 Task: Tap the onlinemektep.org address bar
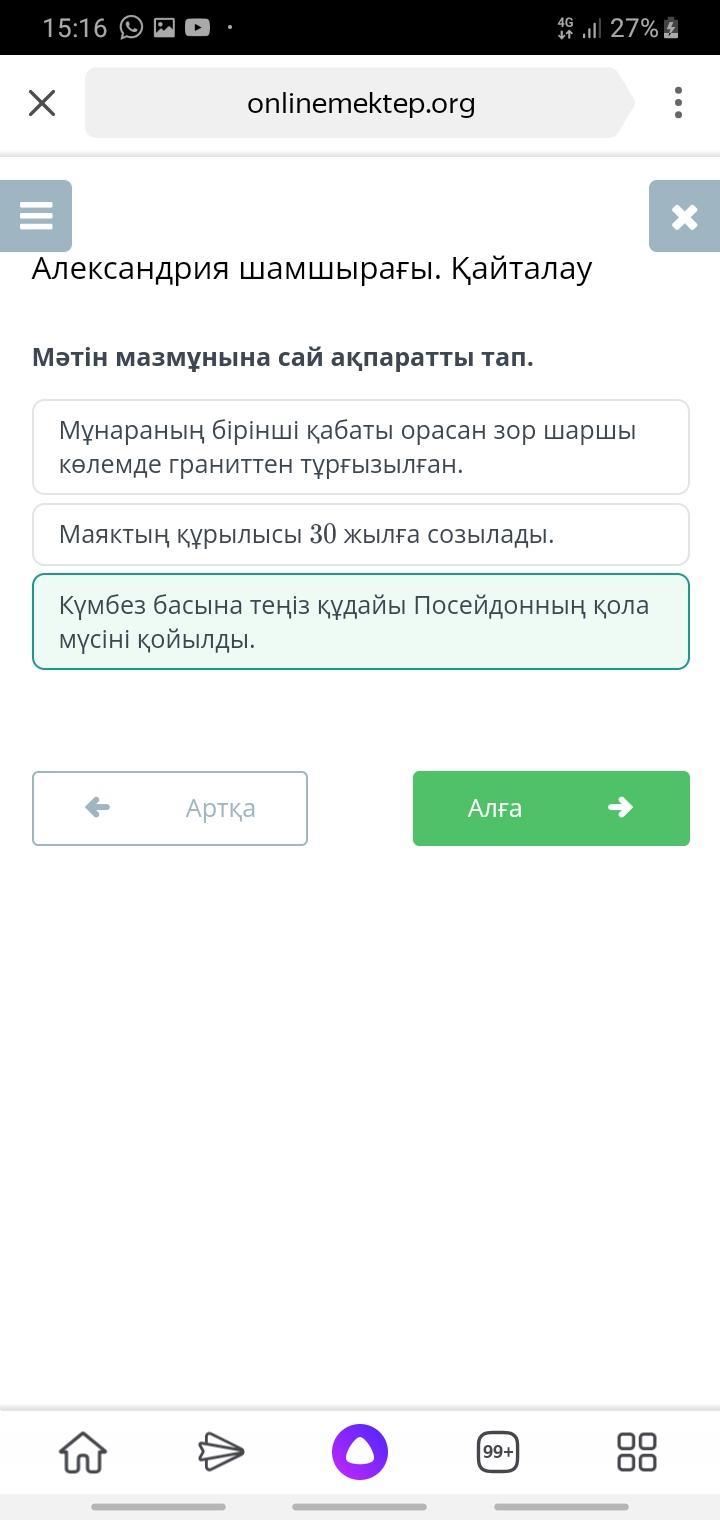[360, 103]
